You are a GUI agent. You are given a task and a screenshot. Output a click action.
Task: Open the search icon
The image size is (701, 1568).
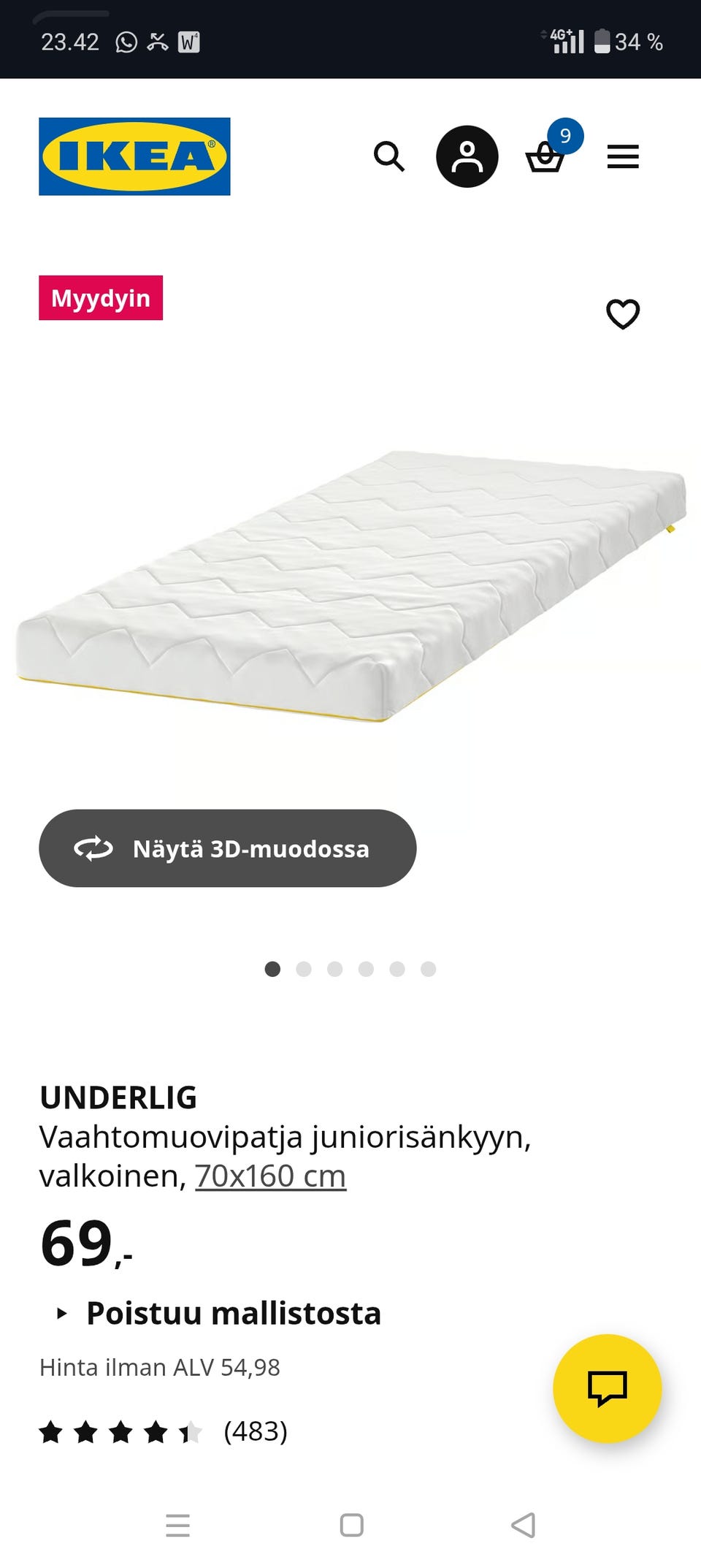coord(390,156)
